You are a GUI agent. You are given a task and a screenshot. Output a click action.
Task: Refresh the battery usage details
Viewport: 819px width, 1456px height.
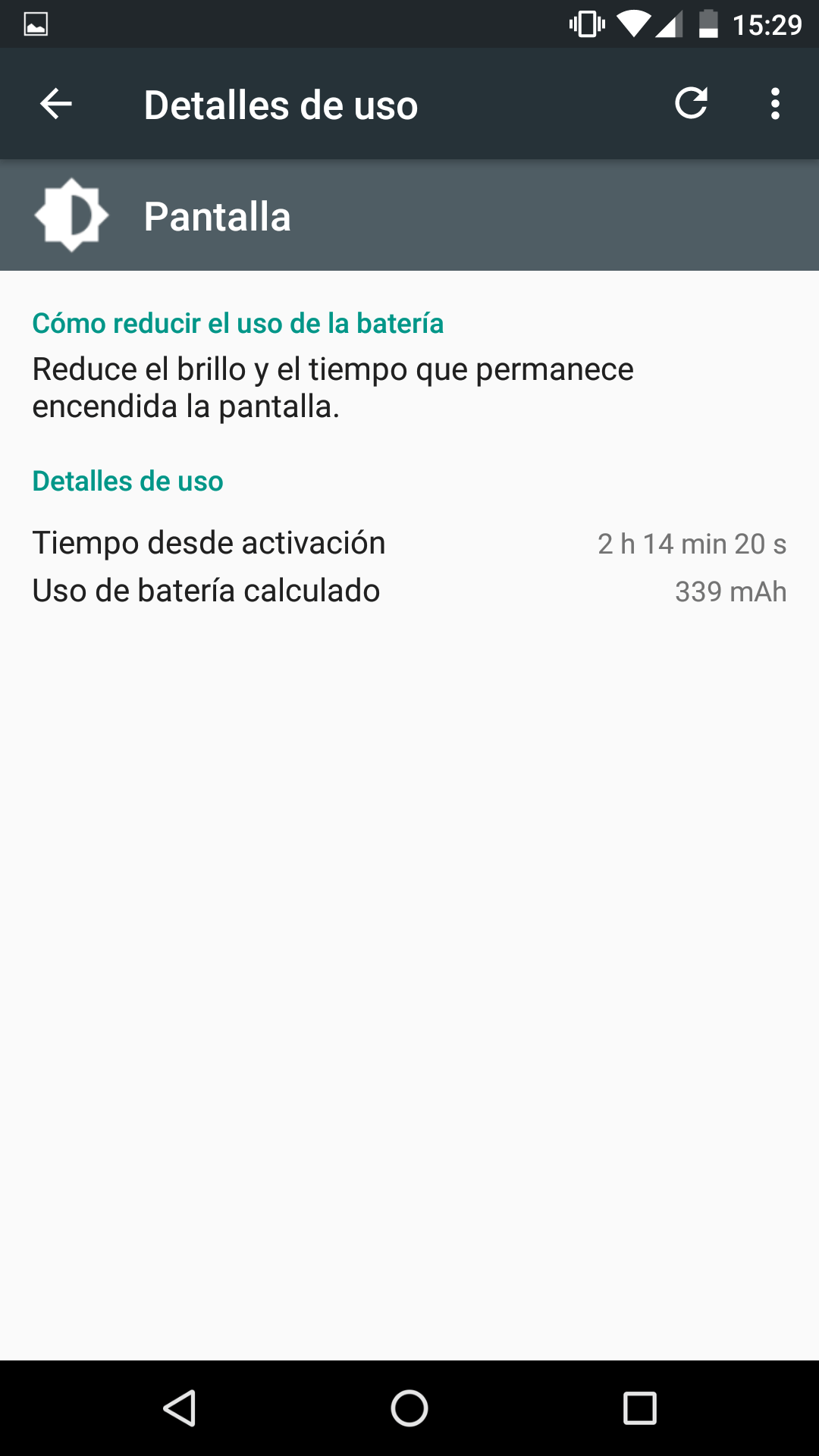click(691, 104)
